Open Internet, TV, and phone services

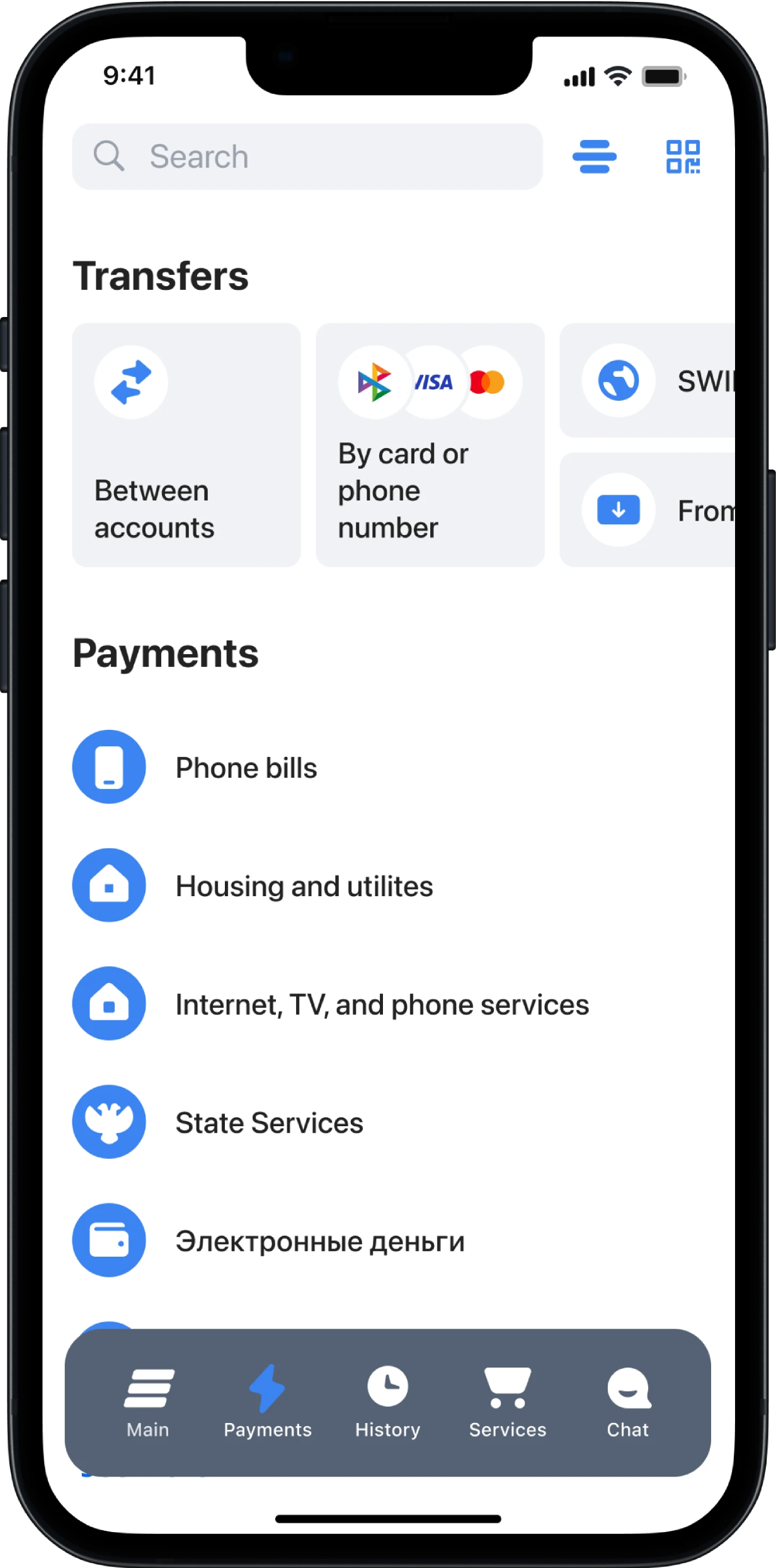click(382, 1004)
